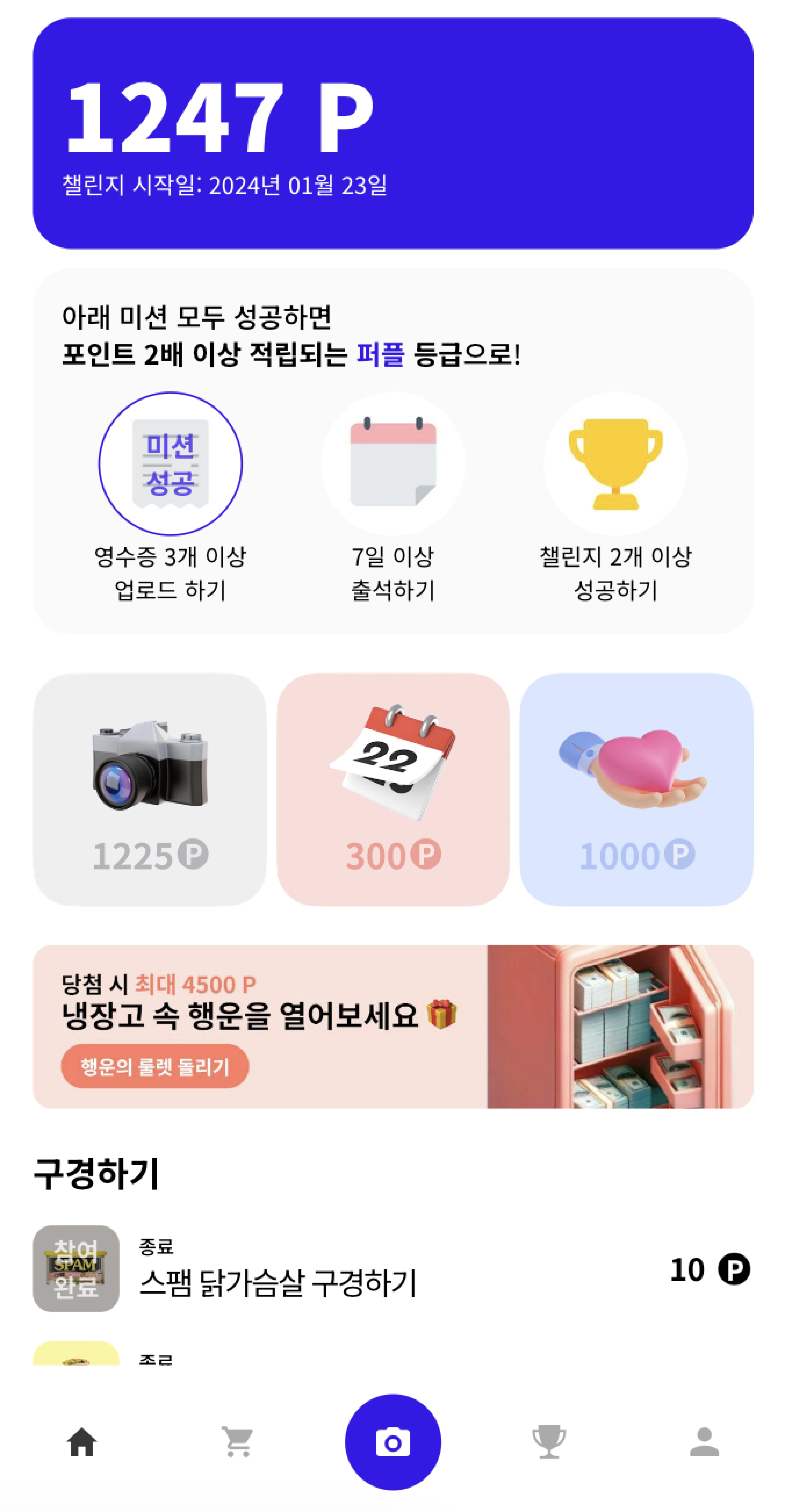The height and width of the screenshot is (1512, 785).
Task: Open the challenge trophy mission
Action: click(x=615, y=464)
